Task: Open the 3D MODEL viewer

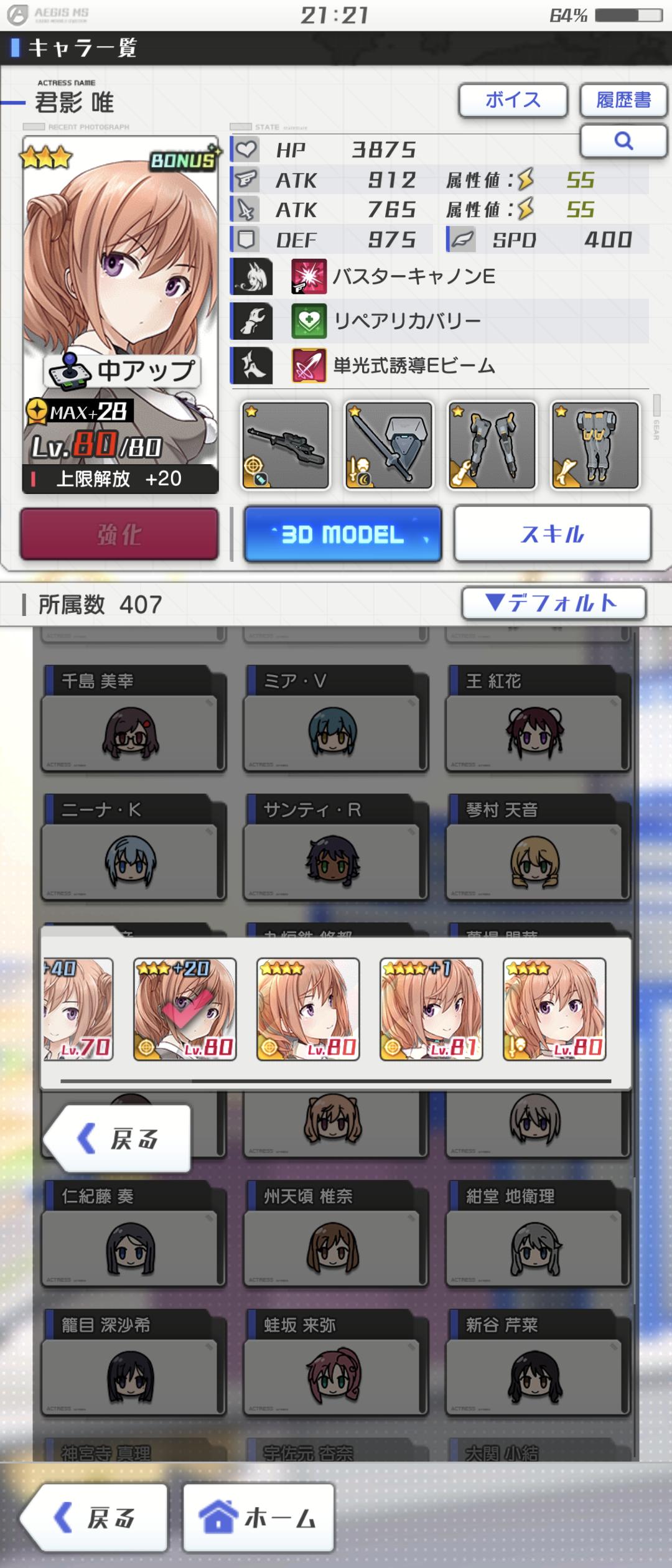Action: pyautogui.click(x=343, y=534)
